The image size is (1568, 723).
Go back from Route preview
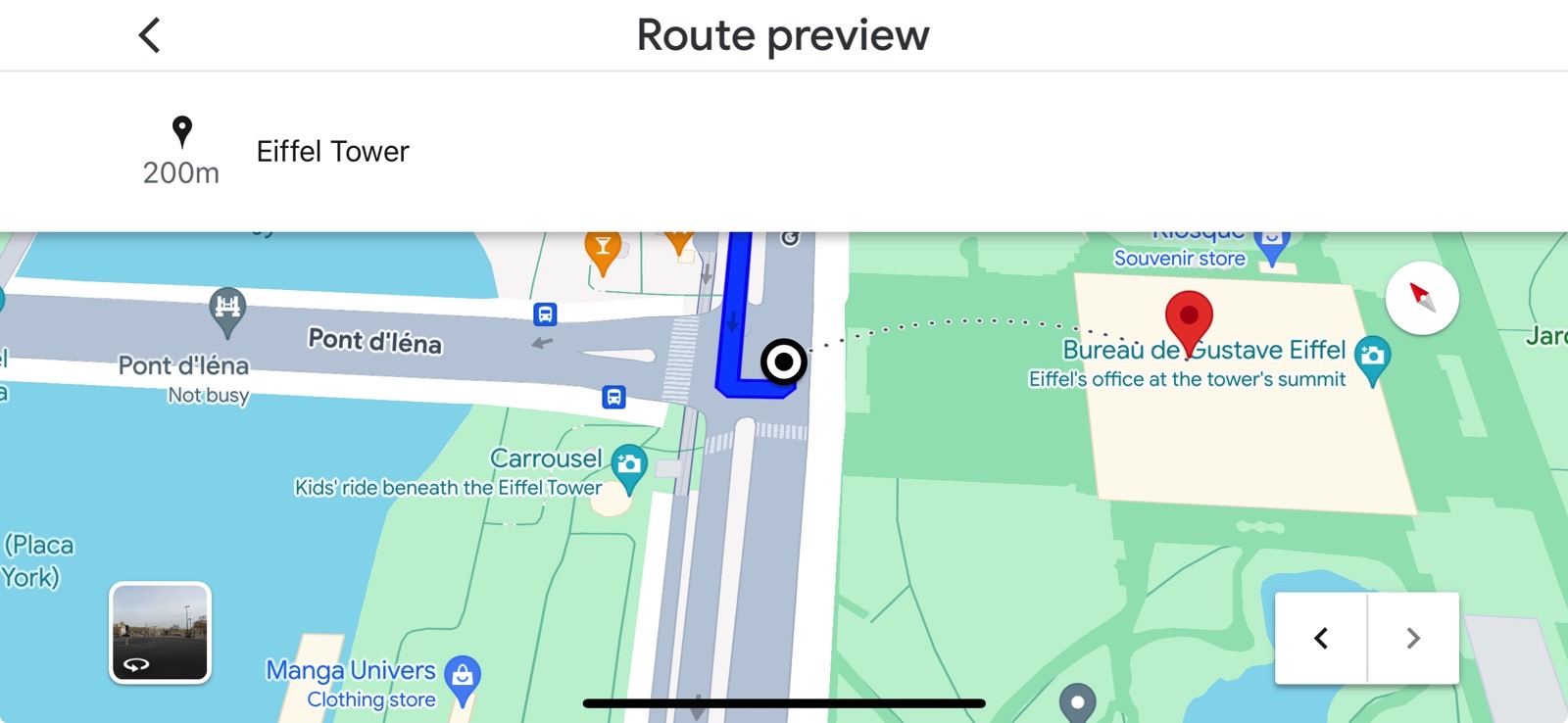point(149,36)
